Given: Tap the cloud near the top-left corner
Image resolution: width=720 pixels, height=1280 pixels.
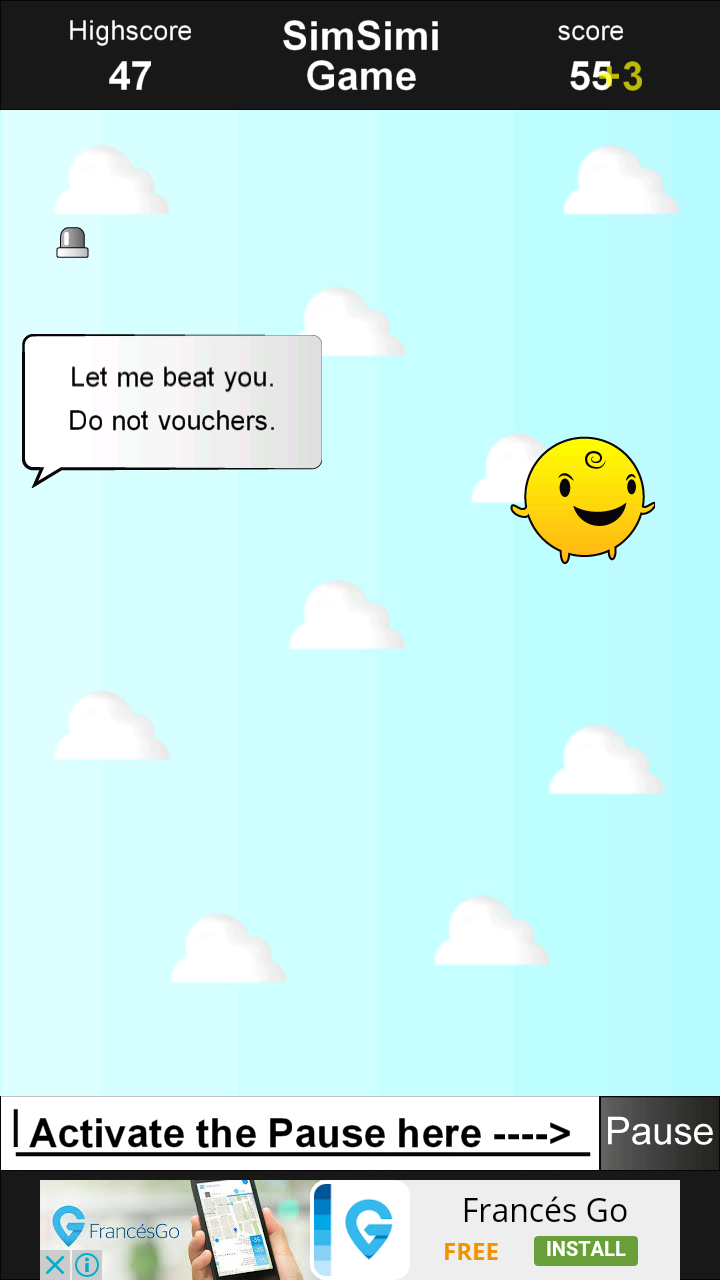Looking at the screenshot, I should (x=110, y=180).
